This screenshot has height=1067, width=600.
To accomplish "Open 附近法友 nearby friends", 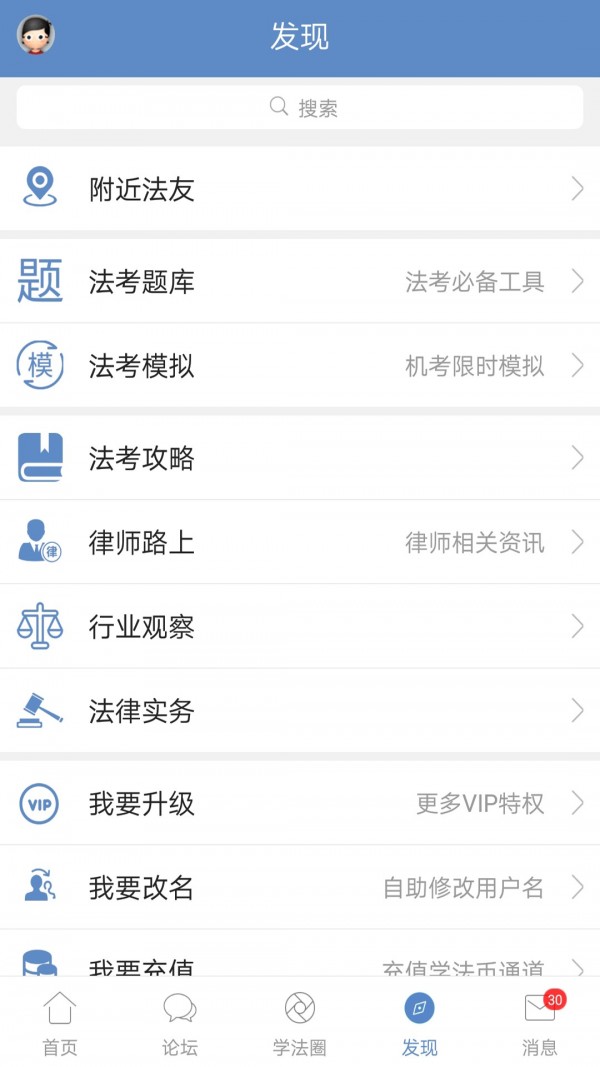I will [x=300, y=189].
